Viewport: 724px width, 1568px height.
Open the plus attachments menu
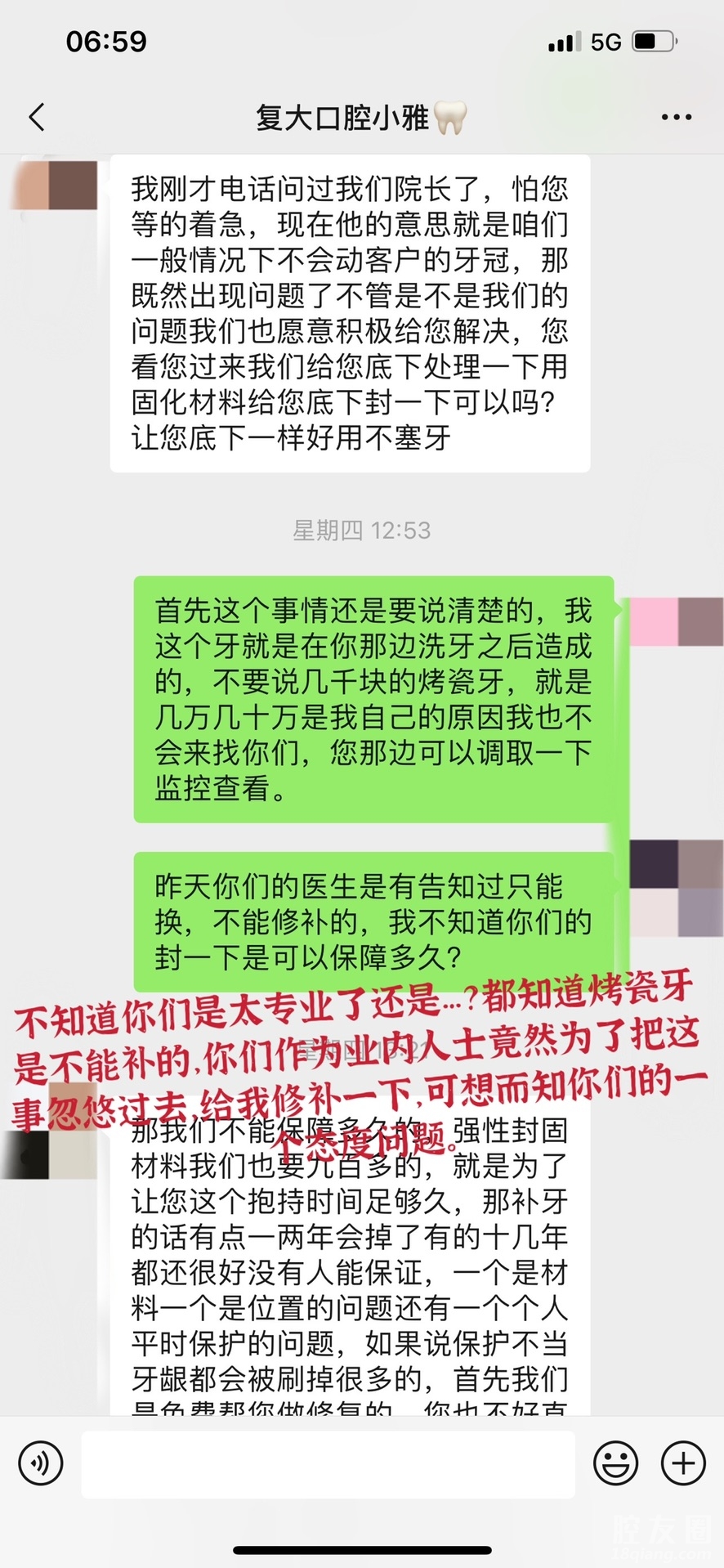[x=683, y=1463]
